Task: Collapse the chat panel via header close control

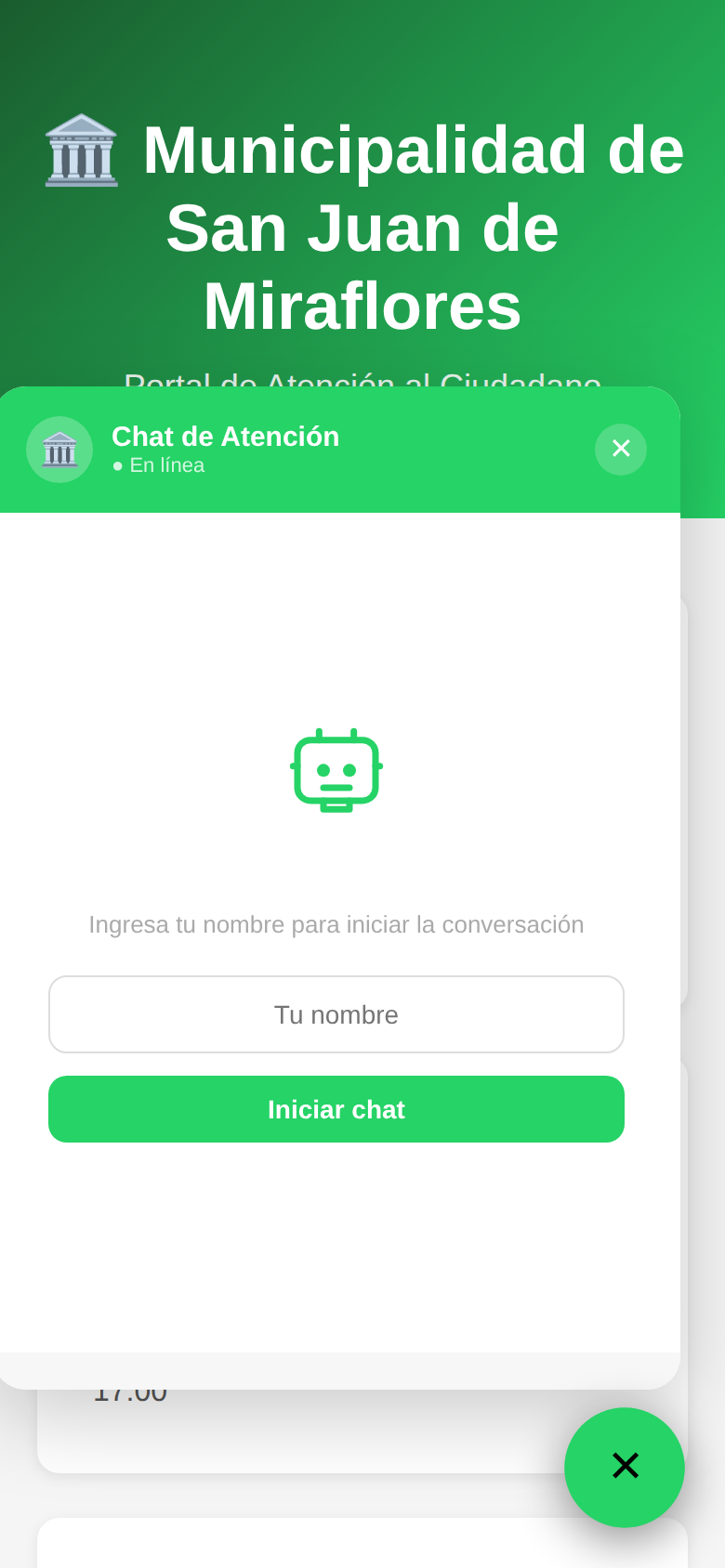Action: (x=620, y=449)
